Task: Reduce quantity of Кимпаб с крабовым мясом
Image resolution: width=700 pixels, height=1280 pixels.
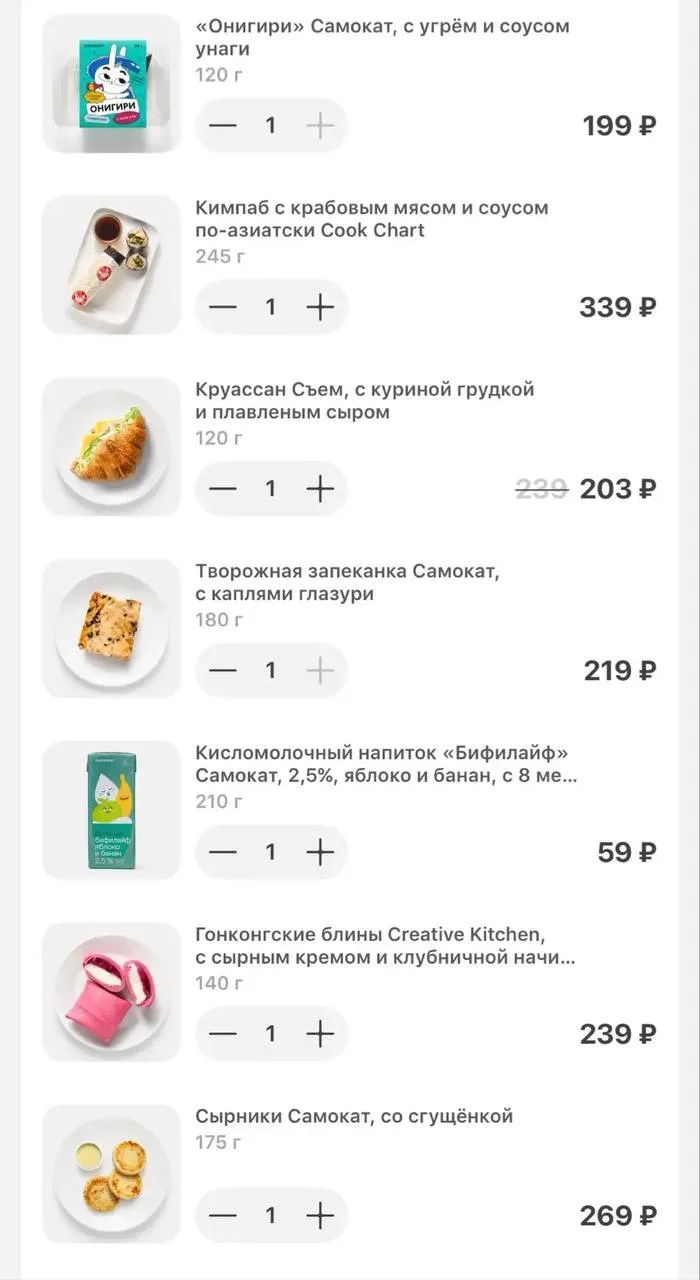Action: [223, 307]
